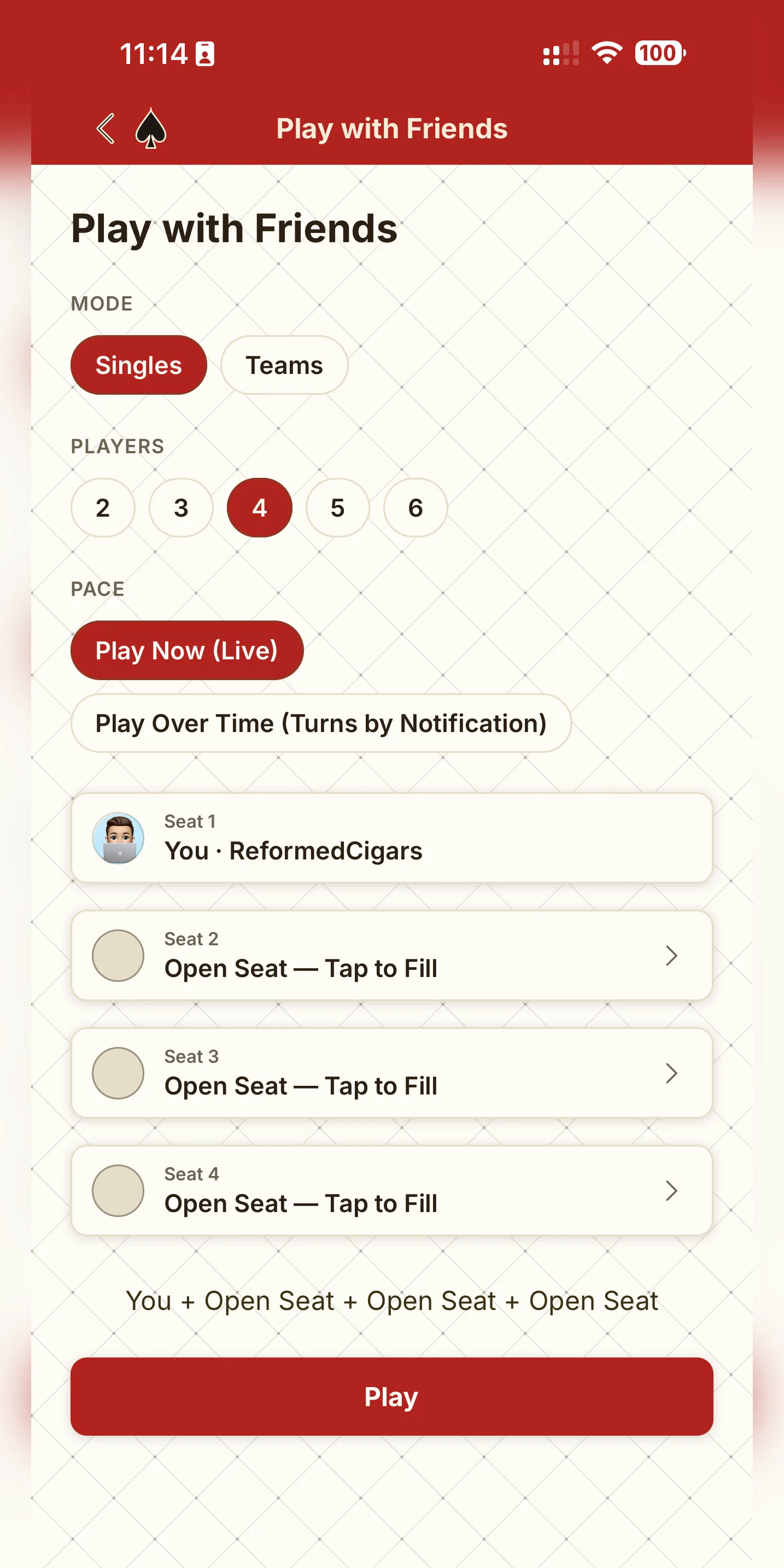This screenshot has height=1568, width=784.
Task: Tap Seat 3 to fill it
Action: pyautogui.click(x=392, y=1073)
